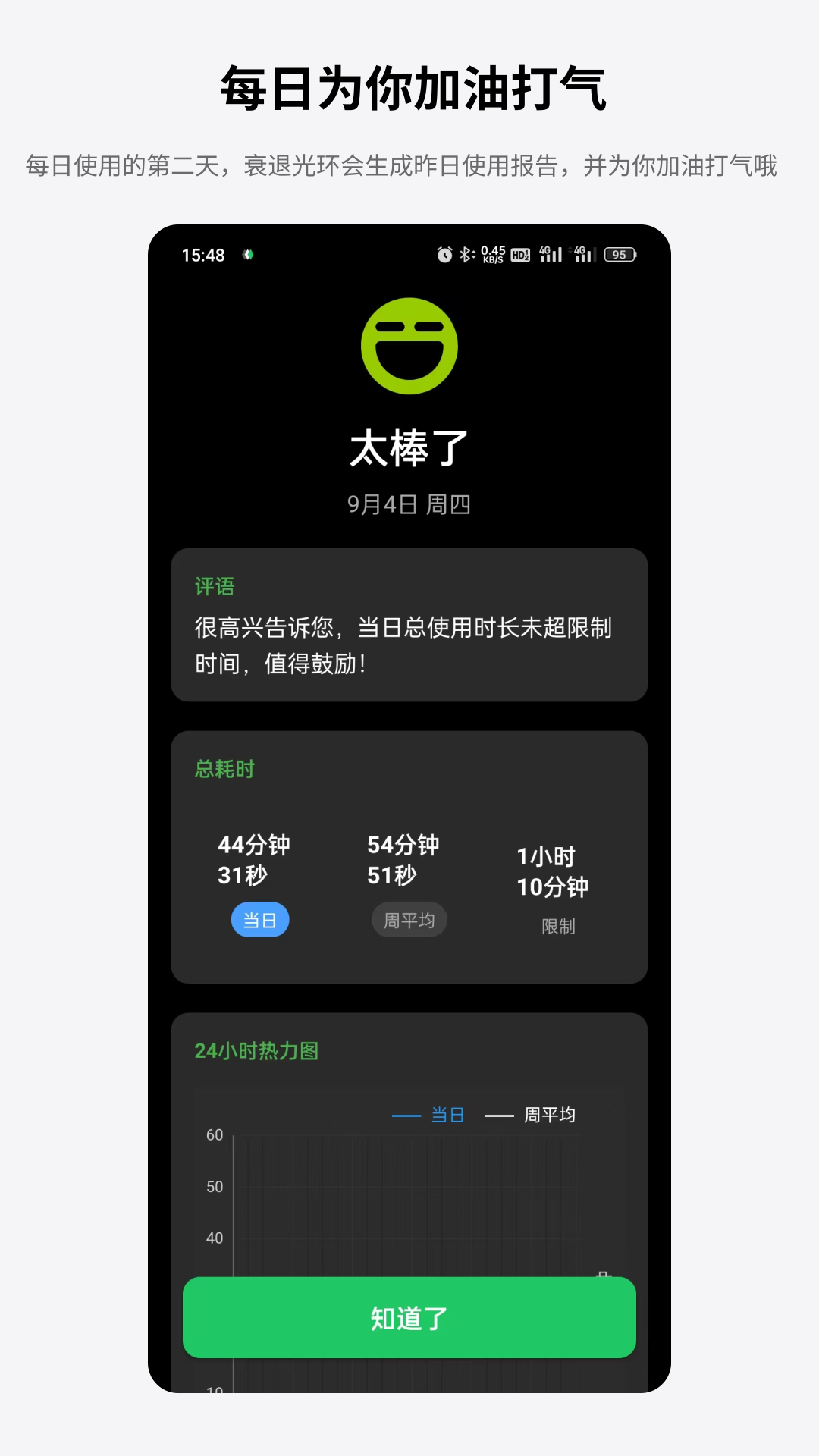Tap the date 9月4日 周四
Viewport: 819px width, 1456px height.
409,504
